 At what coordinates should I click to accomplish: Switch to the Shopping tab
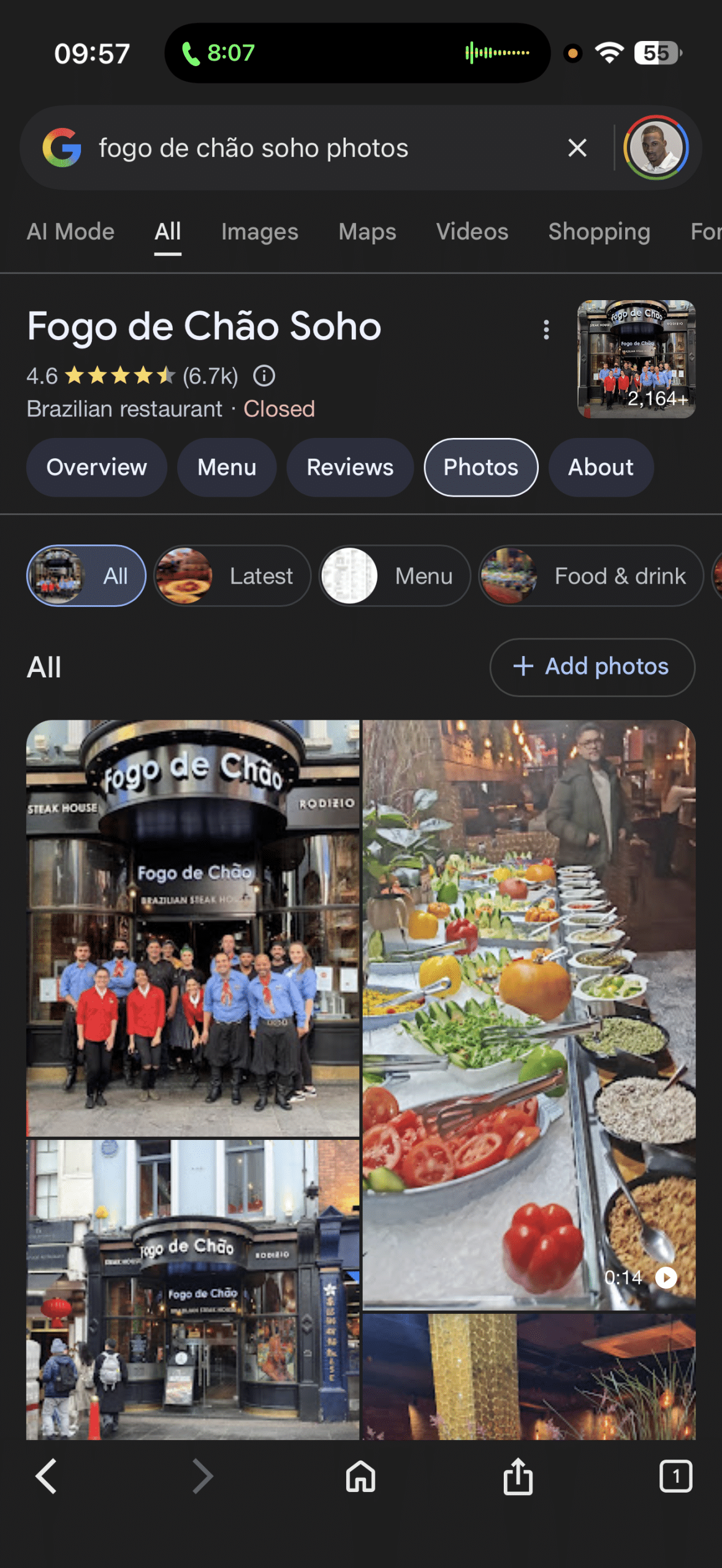[599, 232]
